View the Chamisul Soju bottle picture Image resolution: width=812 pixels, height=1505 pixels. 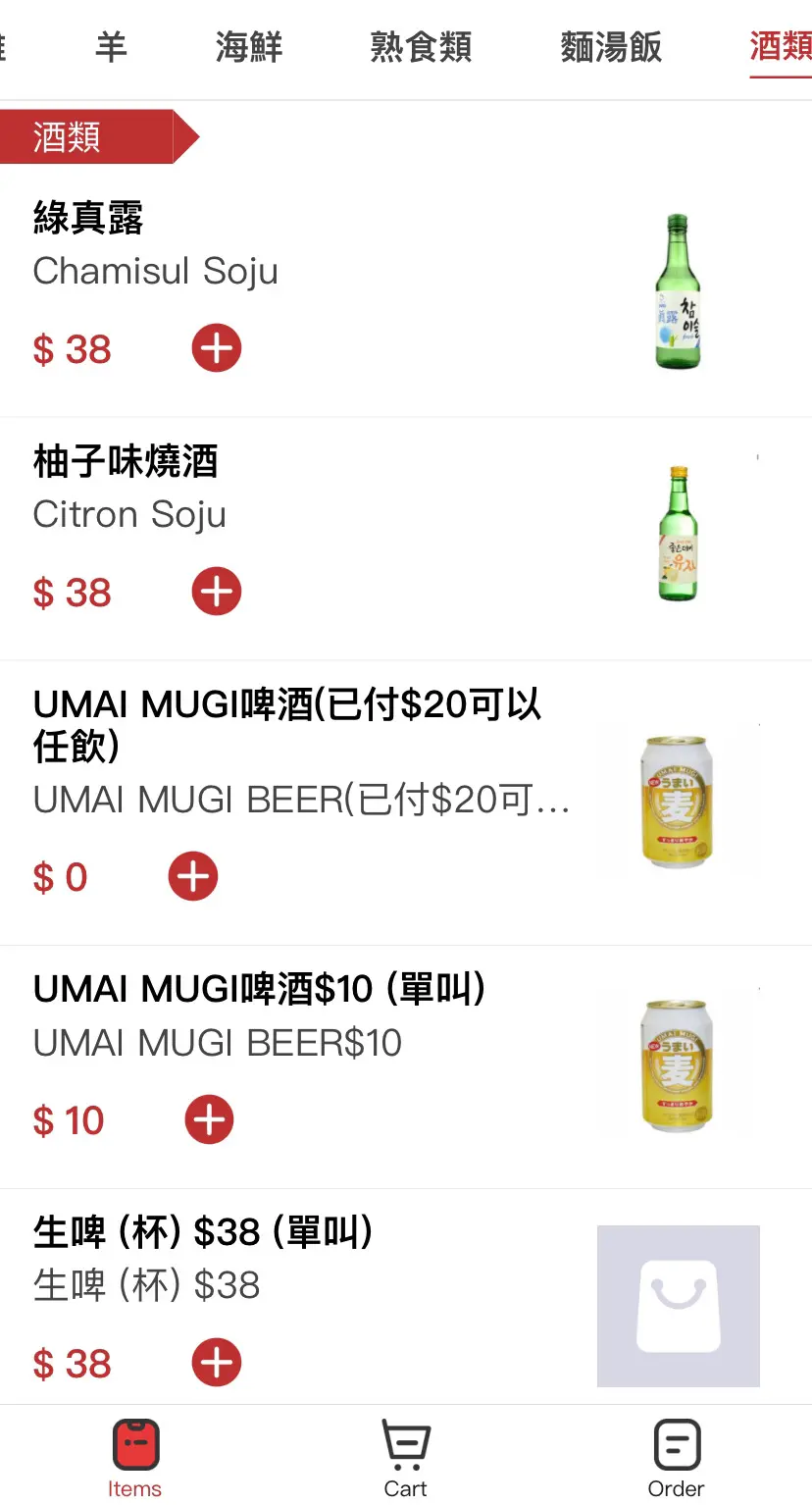pyautogui.click(x=678, y=291)
